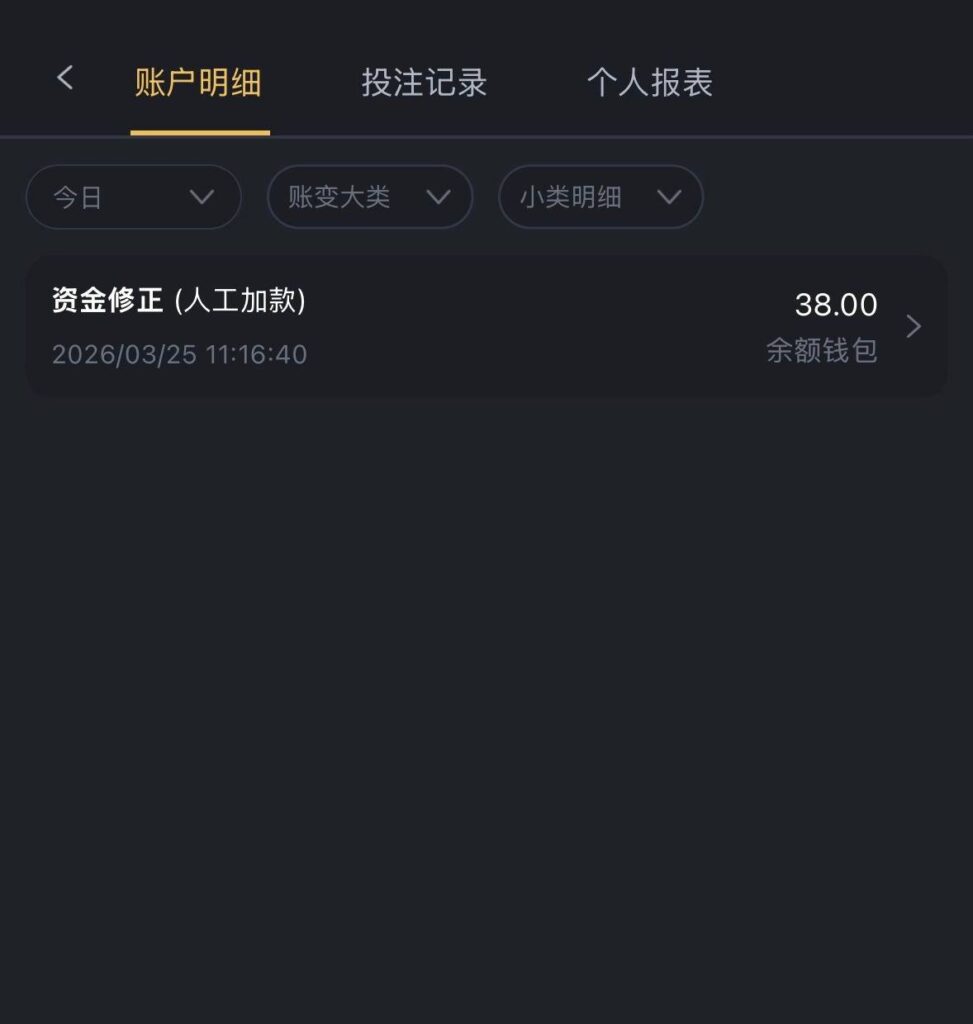The height and width of the screenshot is (1024, 973).
Task: Tap the arrow icon next to 小类明细
Action: [x=671, y=198]
